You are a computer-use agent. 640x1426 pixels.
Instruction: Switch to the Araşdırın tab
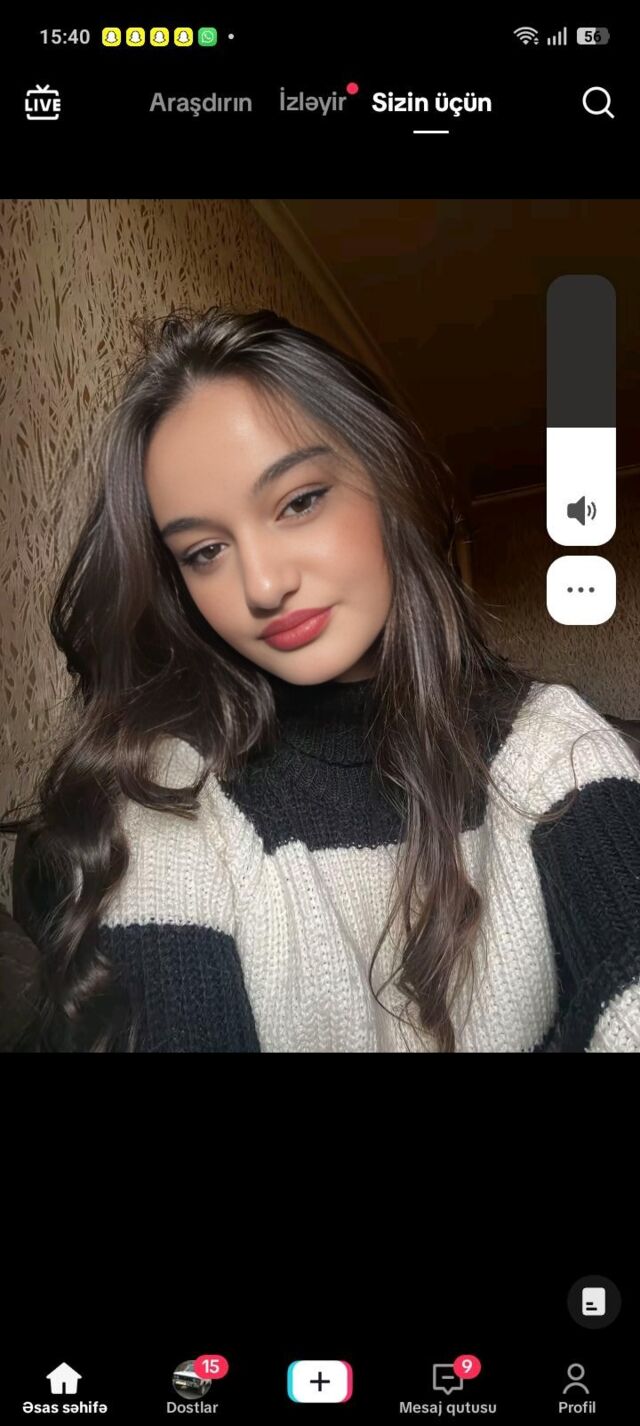pos(200,102)
